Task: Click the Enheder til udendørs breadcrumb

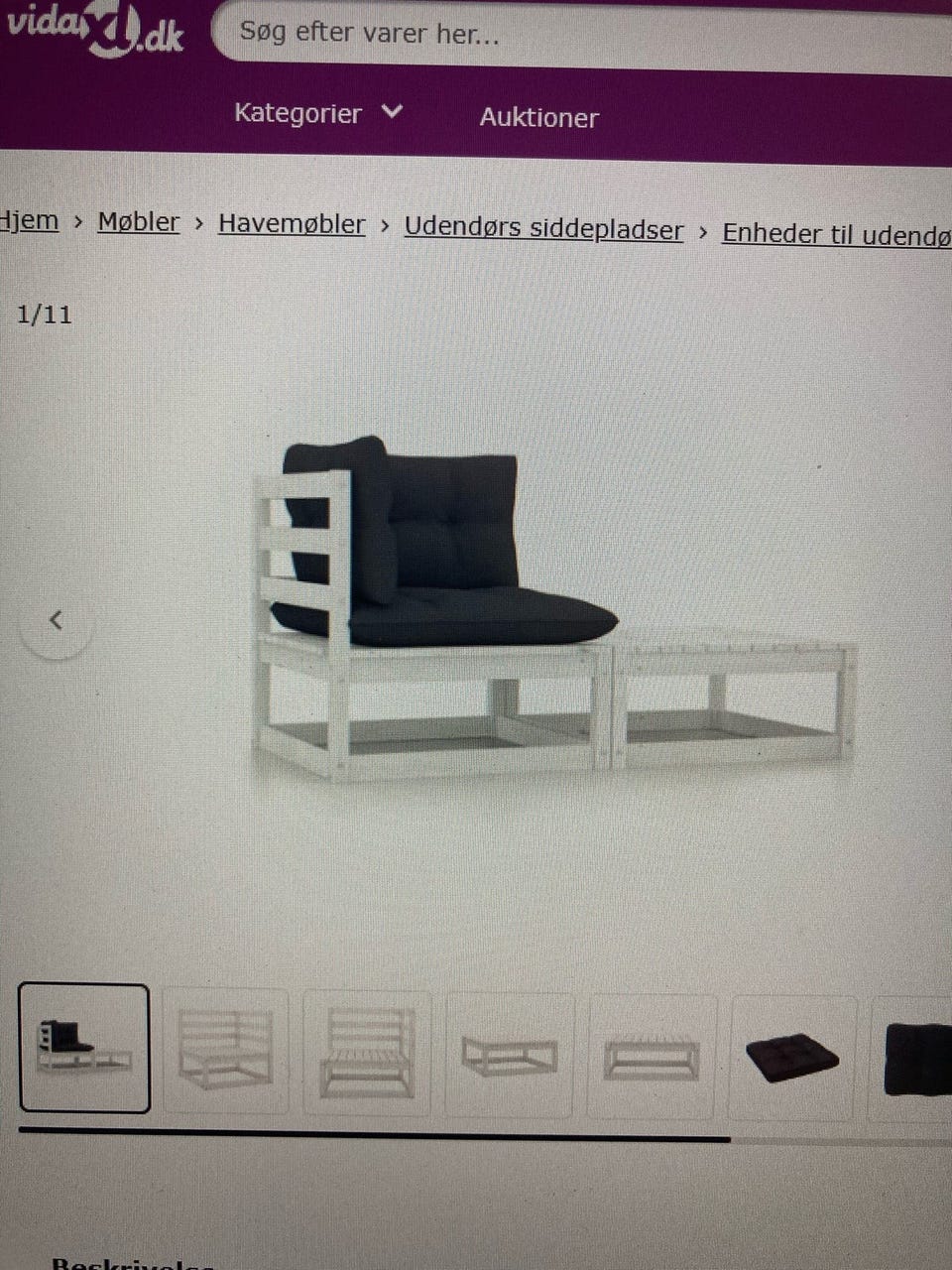Action: point(838,235)
